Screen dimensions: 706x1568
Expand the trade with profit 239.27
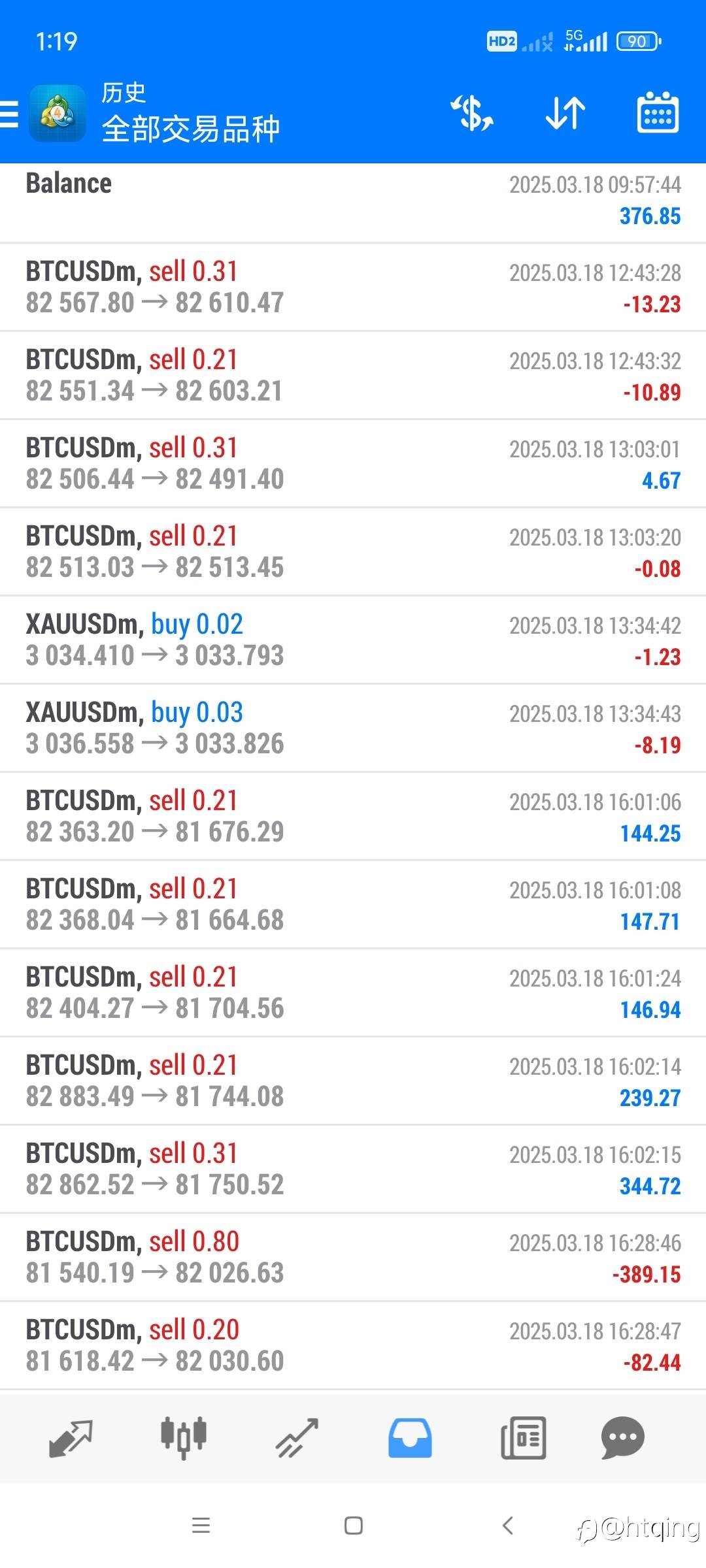353,1081
